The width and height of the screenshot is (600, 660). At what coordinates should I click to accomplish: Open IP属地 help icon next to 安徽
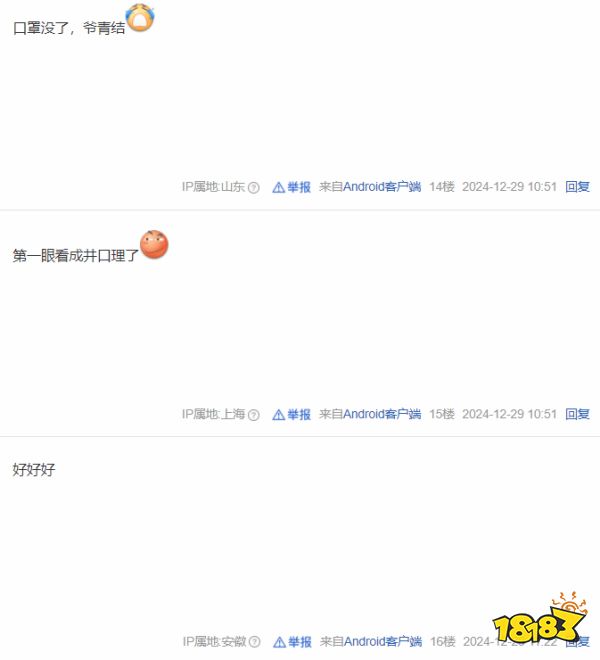click(x=254, y=642)
